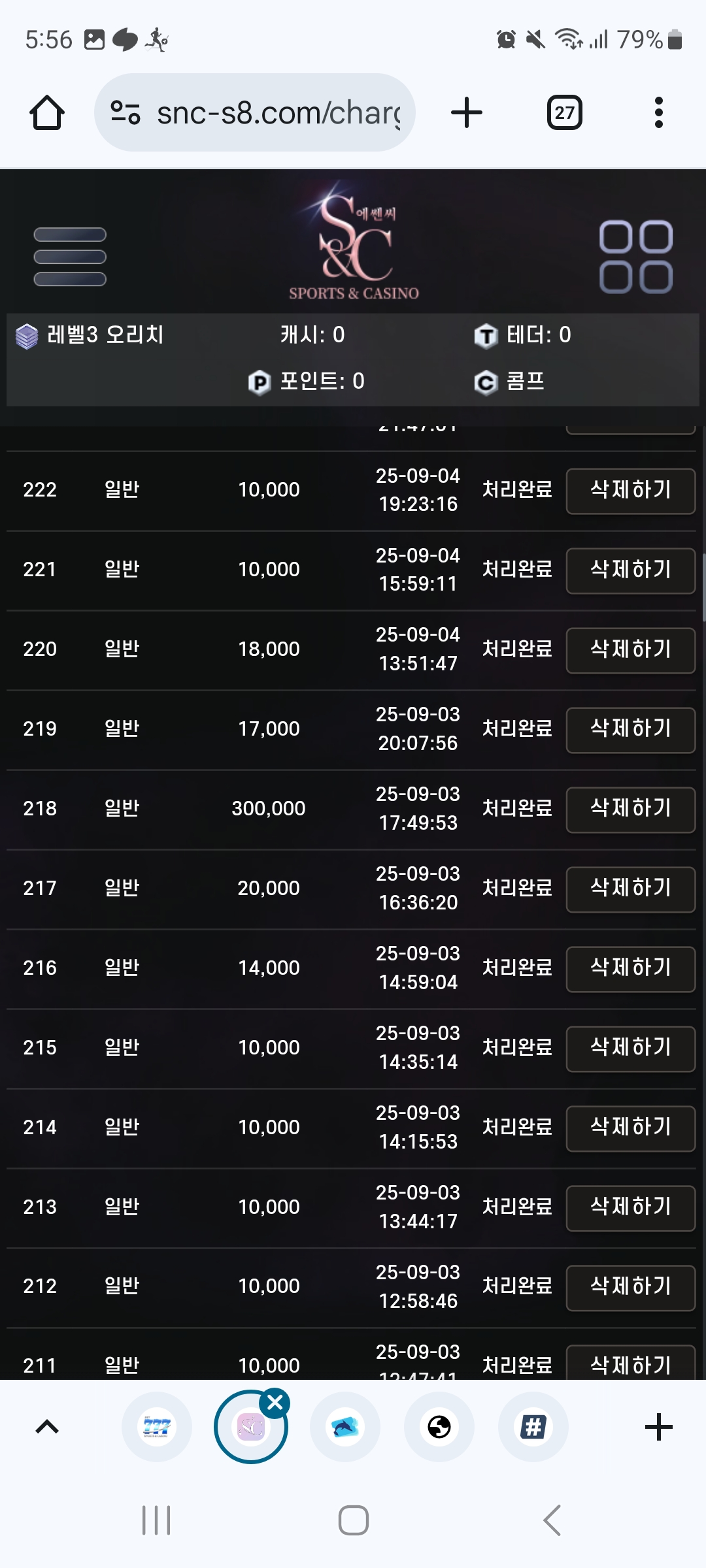Viewport: 706px width, 1568px height.
Task: Remove record 216 of 14,000
Action: point(630,969)
